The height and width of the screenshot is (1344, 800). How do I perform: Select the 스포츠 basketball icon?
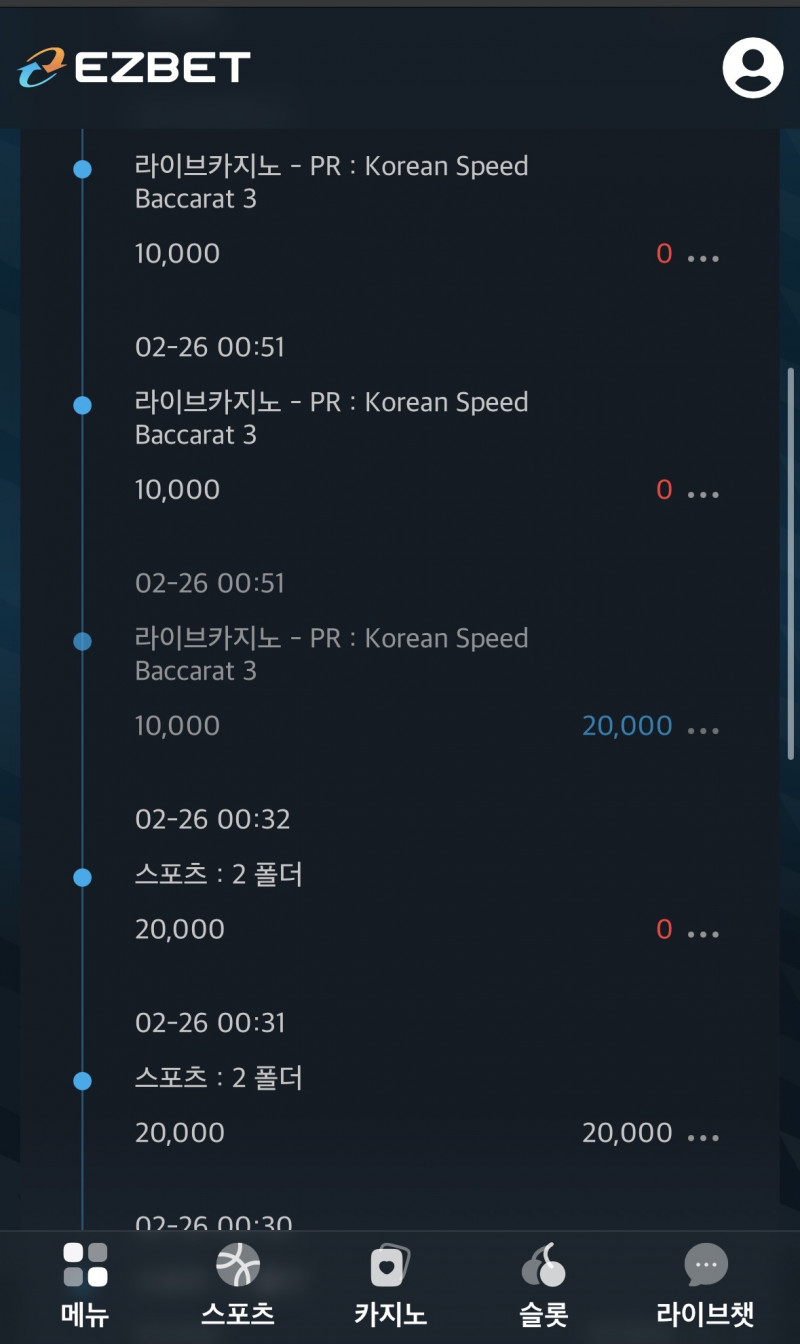pyautogui.click(x=237, y=1264)
